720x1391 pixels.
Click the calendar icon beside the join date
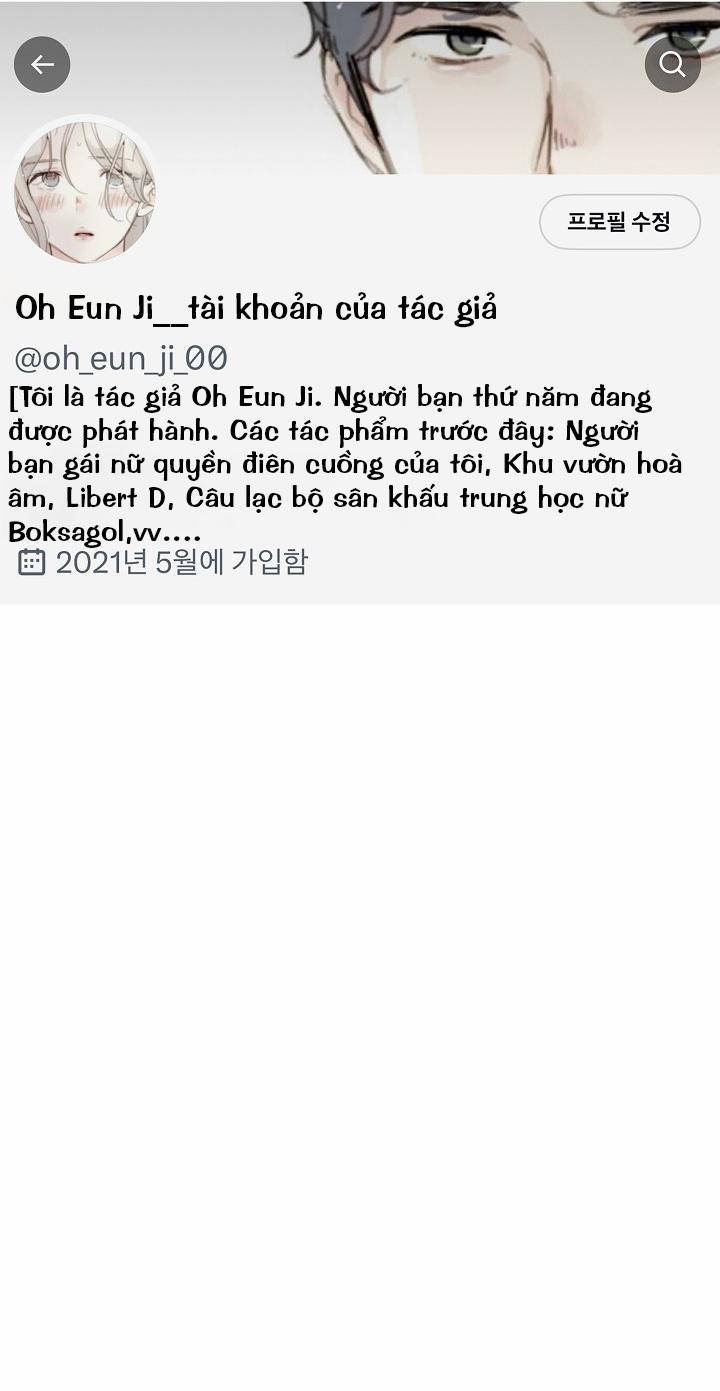[30, 563]
